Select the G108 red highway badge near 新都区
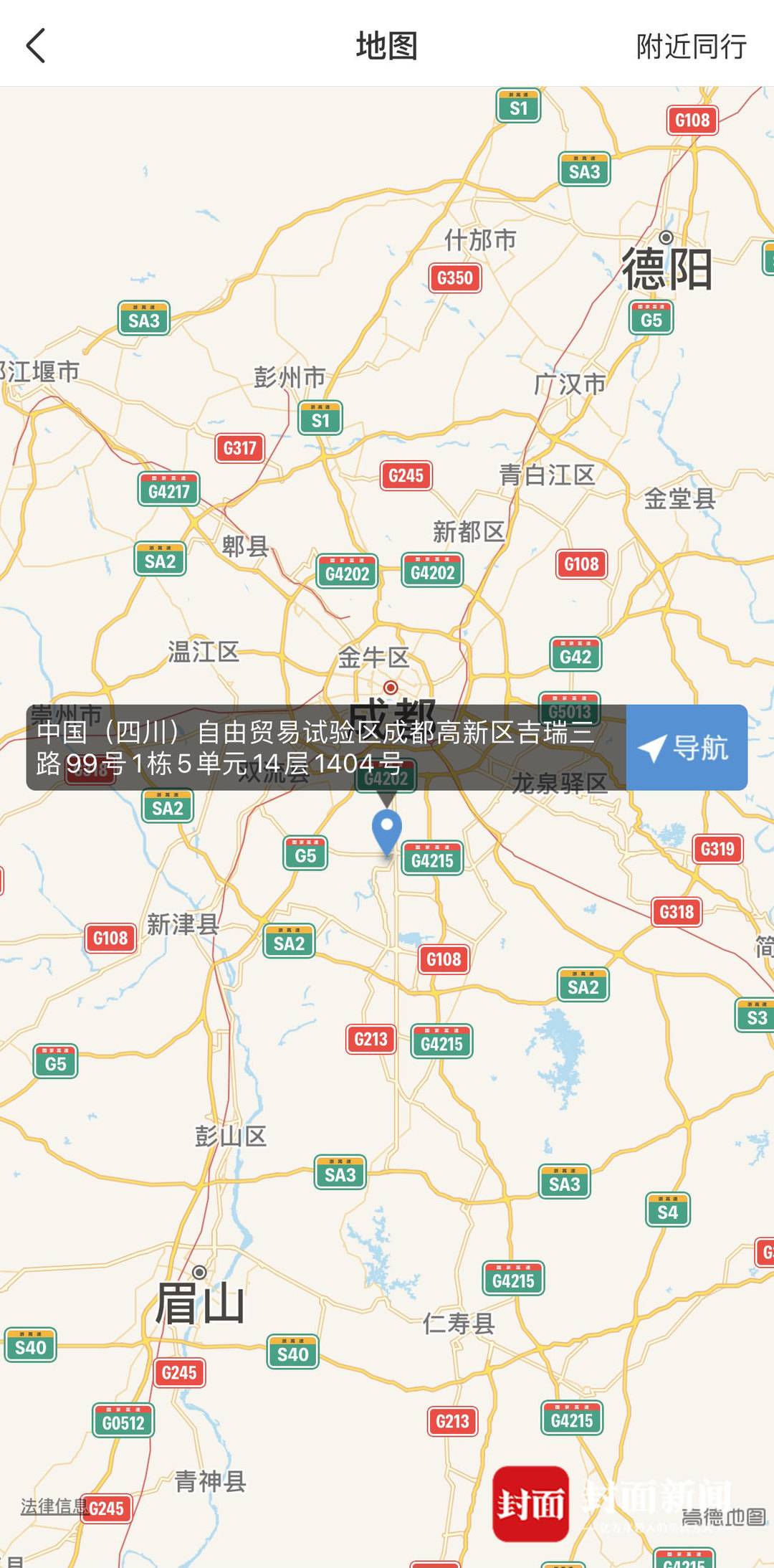This screenshot has width=774, height=1568. 583,565
